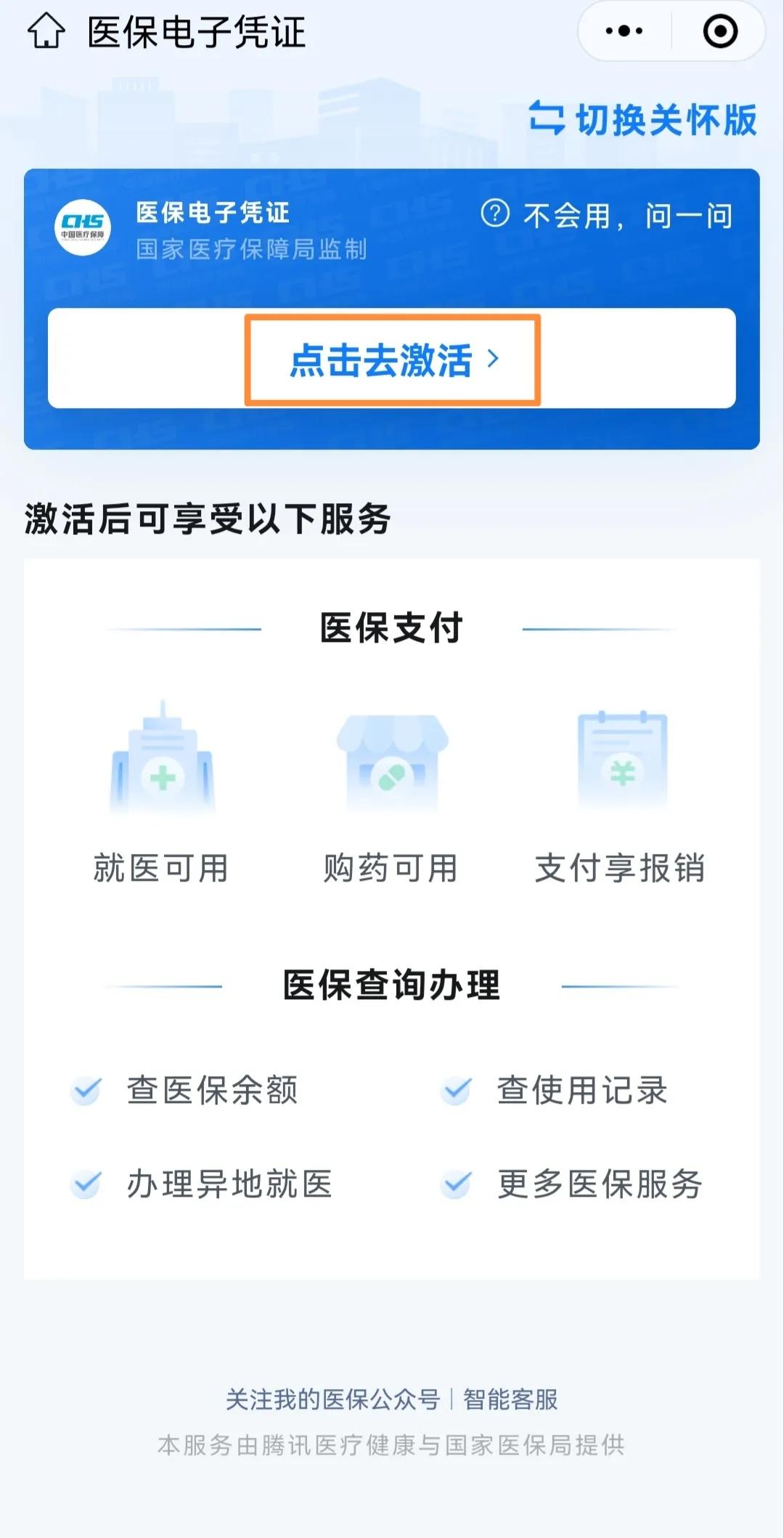Close the mini program with the circle button

[x=720, y=31]
